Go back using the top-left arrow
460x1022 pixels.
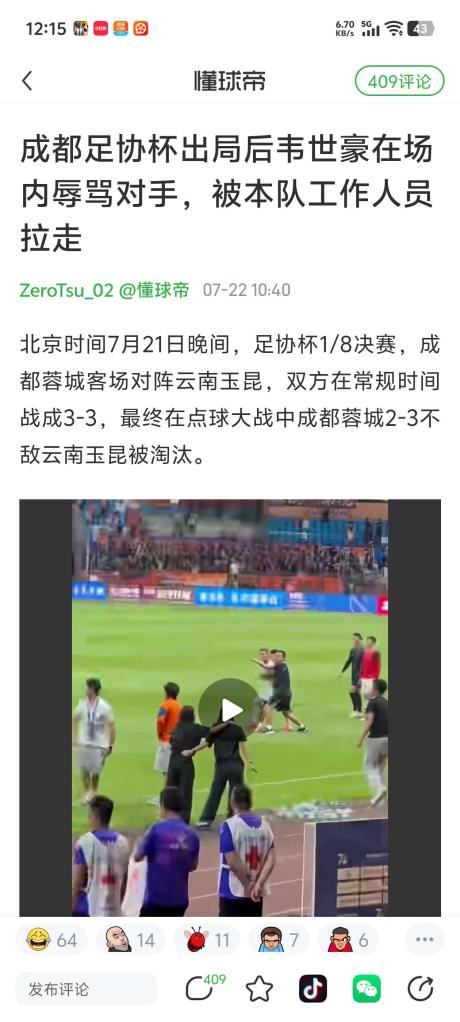[27, 81]
